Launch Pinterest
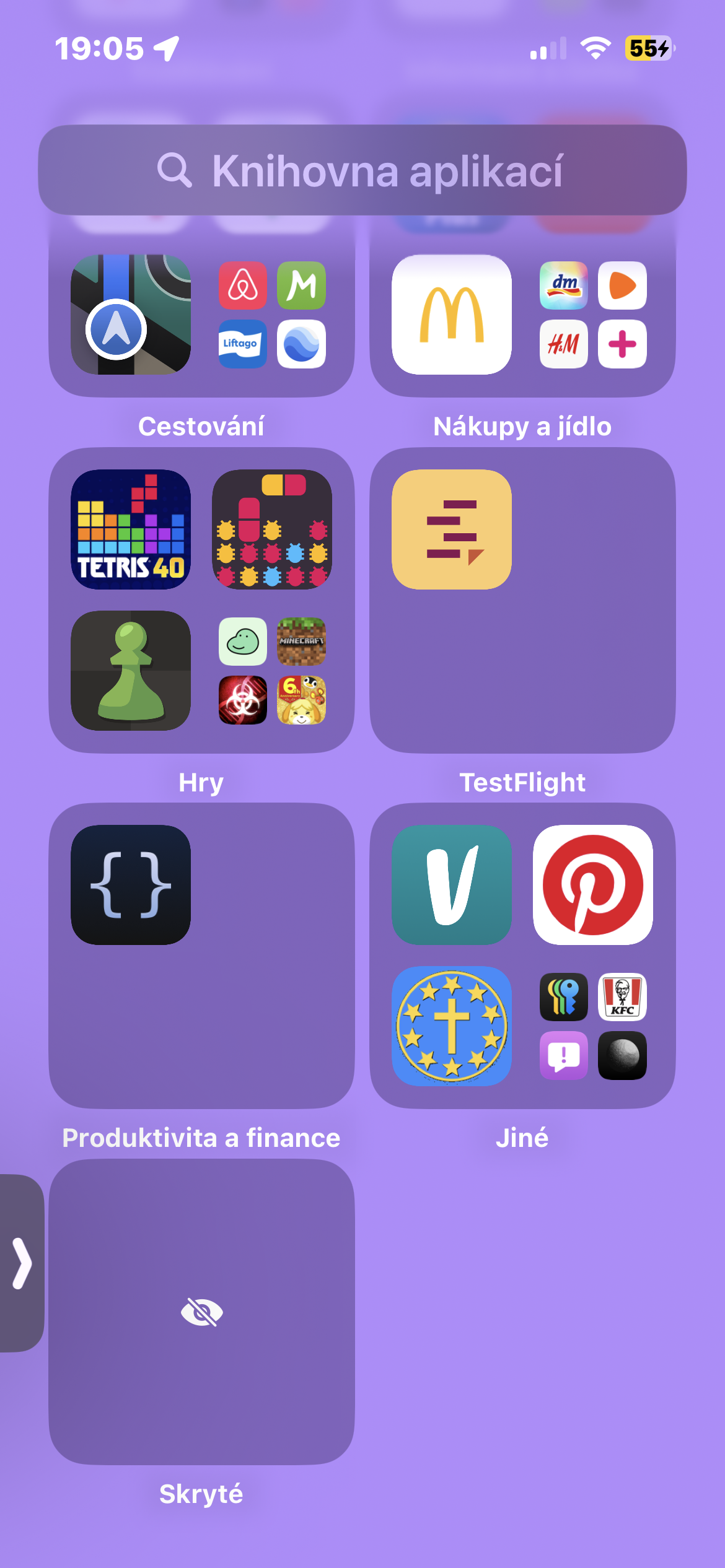 click(593, 885)
